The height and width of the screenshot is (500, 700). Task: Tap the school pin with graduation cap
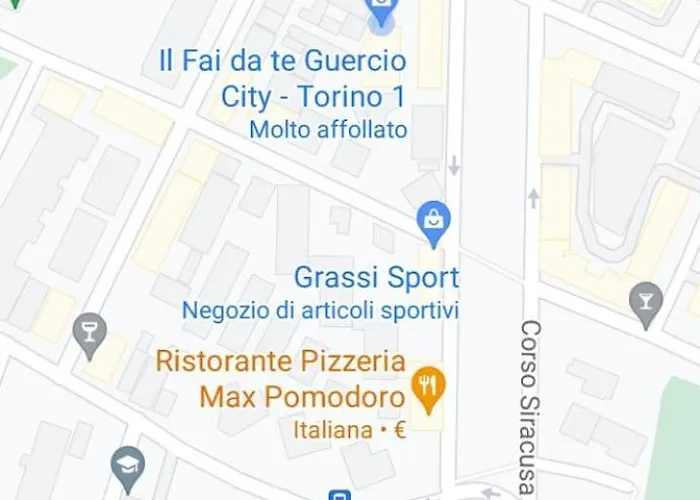128,467
